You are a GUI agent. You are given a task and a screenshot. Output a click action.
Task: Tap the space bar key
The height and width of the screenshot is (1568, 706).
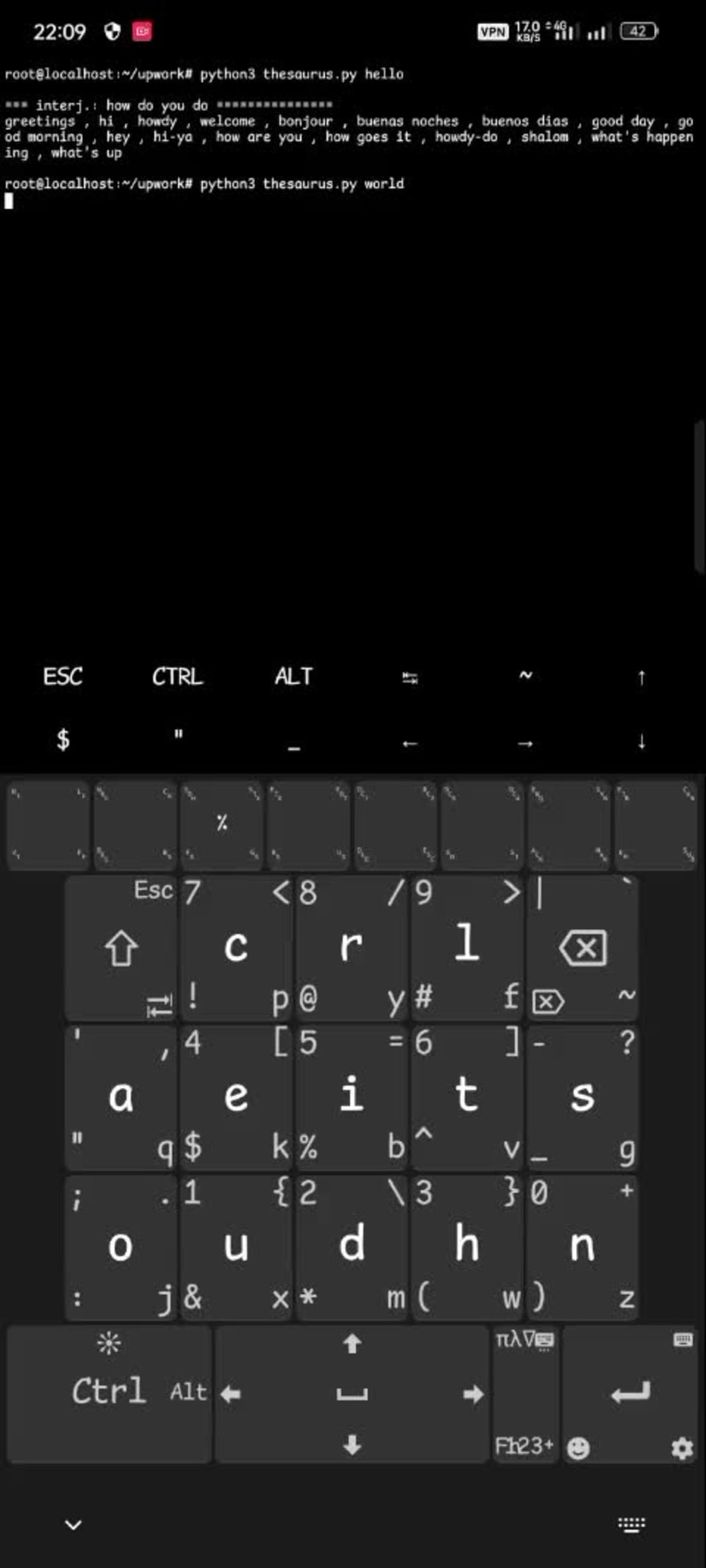coord(352,1394)
